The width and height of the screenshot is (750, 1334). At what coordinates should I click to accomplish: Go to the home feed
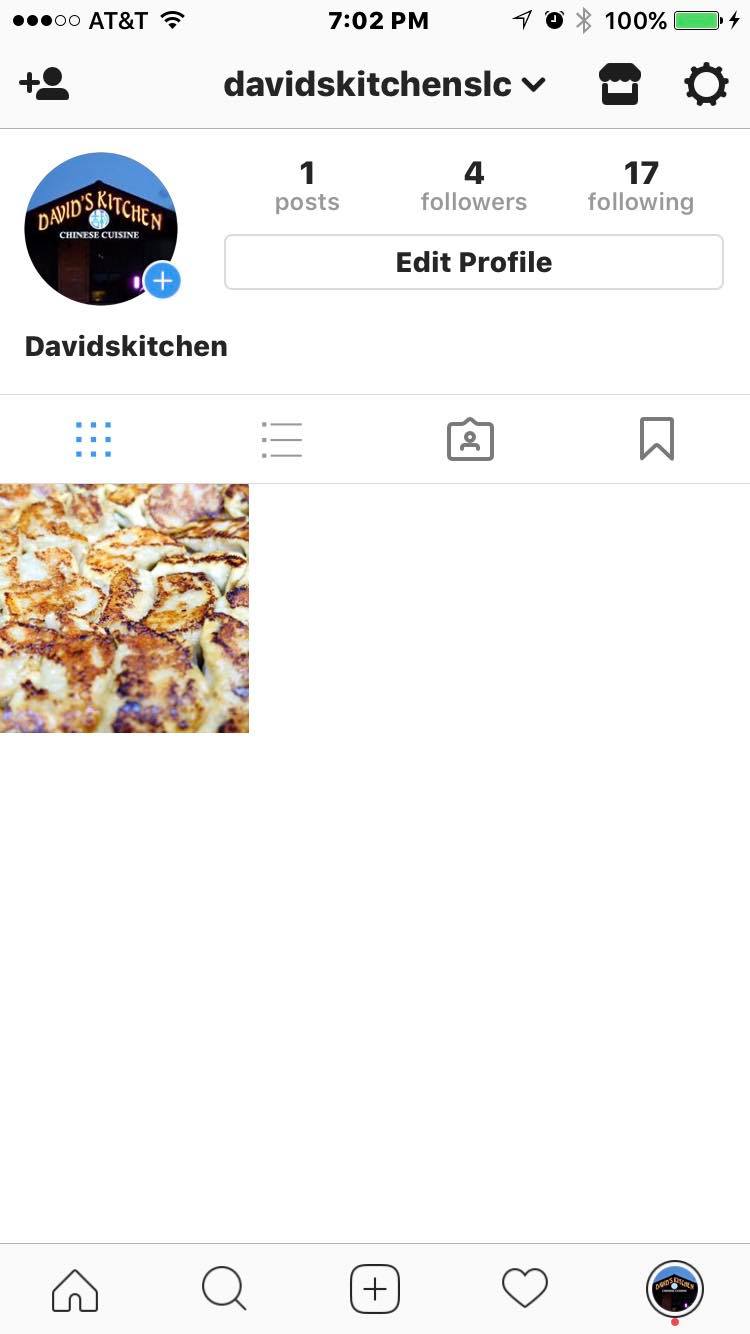click(75, 1289)
